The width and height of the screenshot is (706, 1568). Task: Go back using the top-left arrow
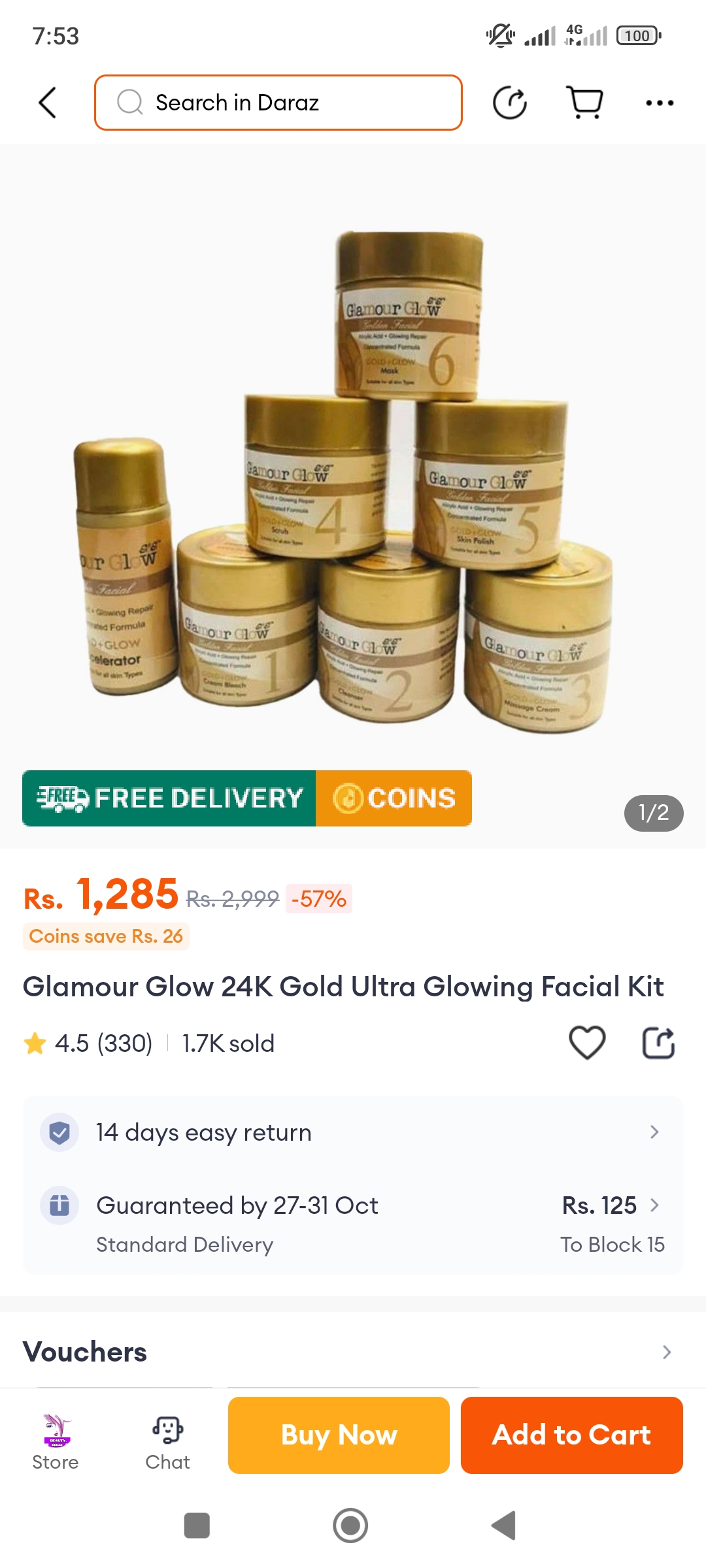click(47, 103)
